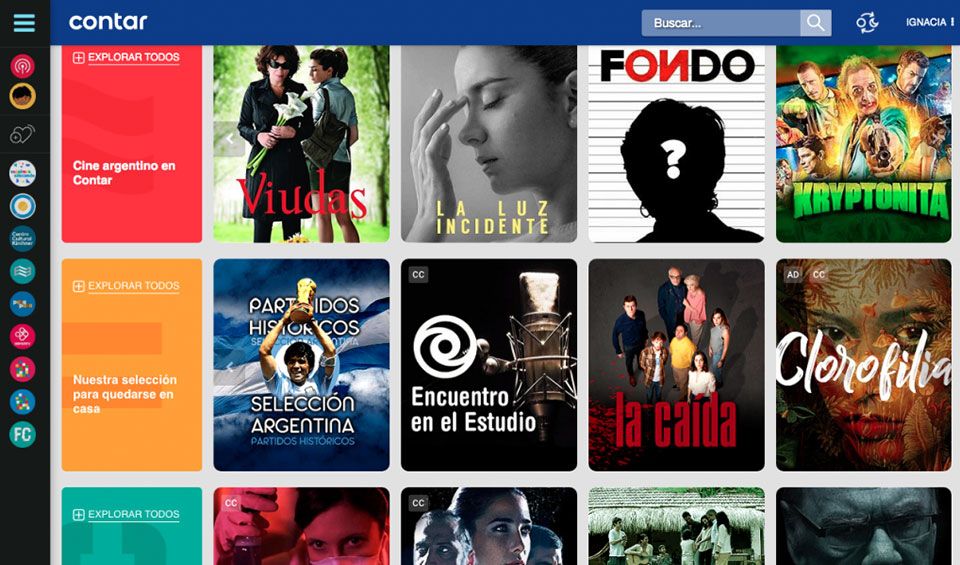Open the icon next to the search bar
This screenshot has width=960, height=565.
click(867, 23)
